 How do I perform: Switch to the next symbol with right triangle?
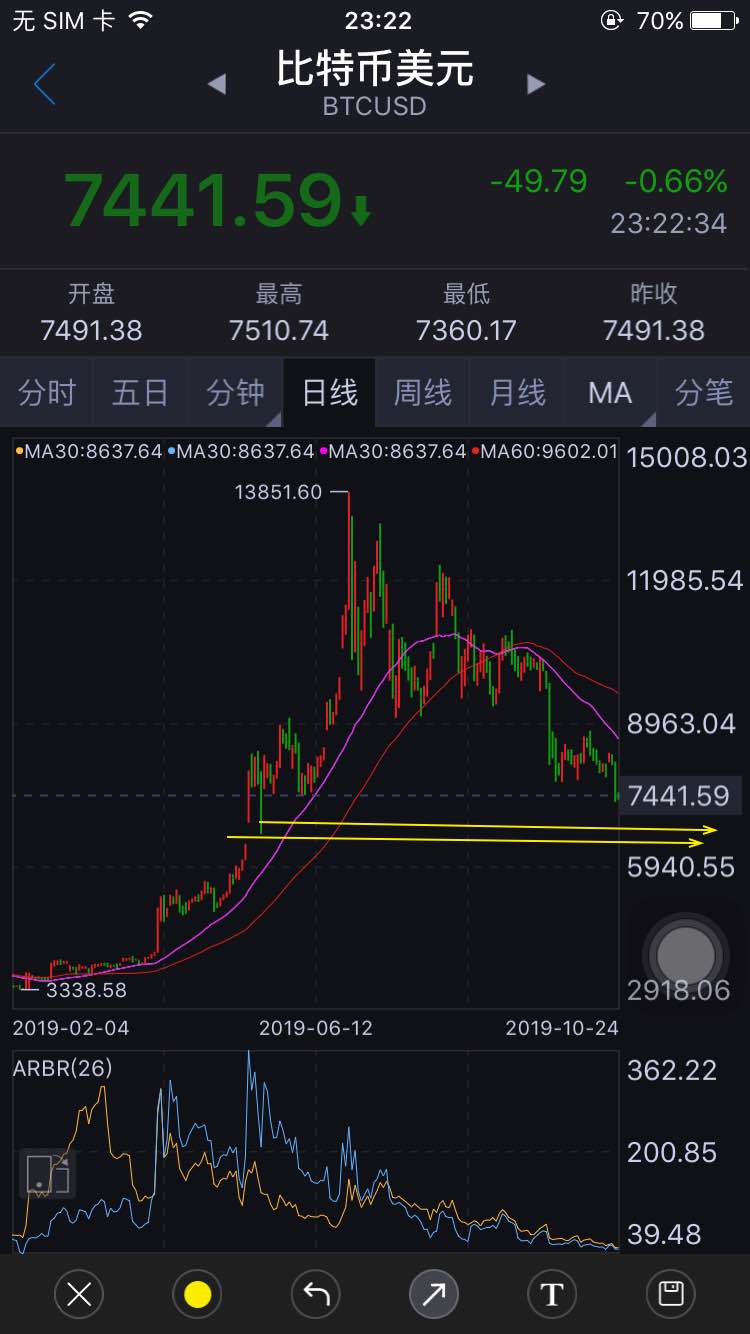tap(536, 85)
